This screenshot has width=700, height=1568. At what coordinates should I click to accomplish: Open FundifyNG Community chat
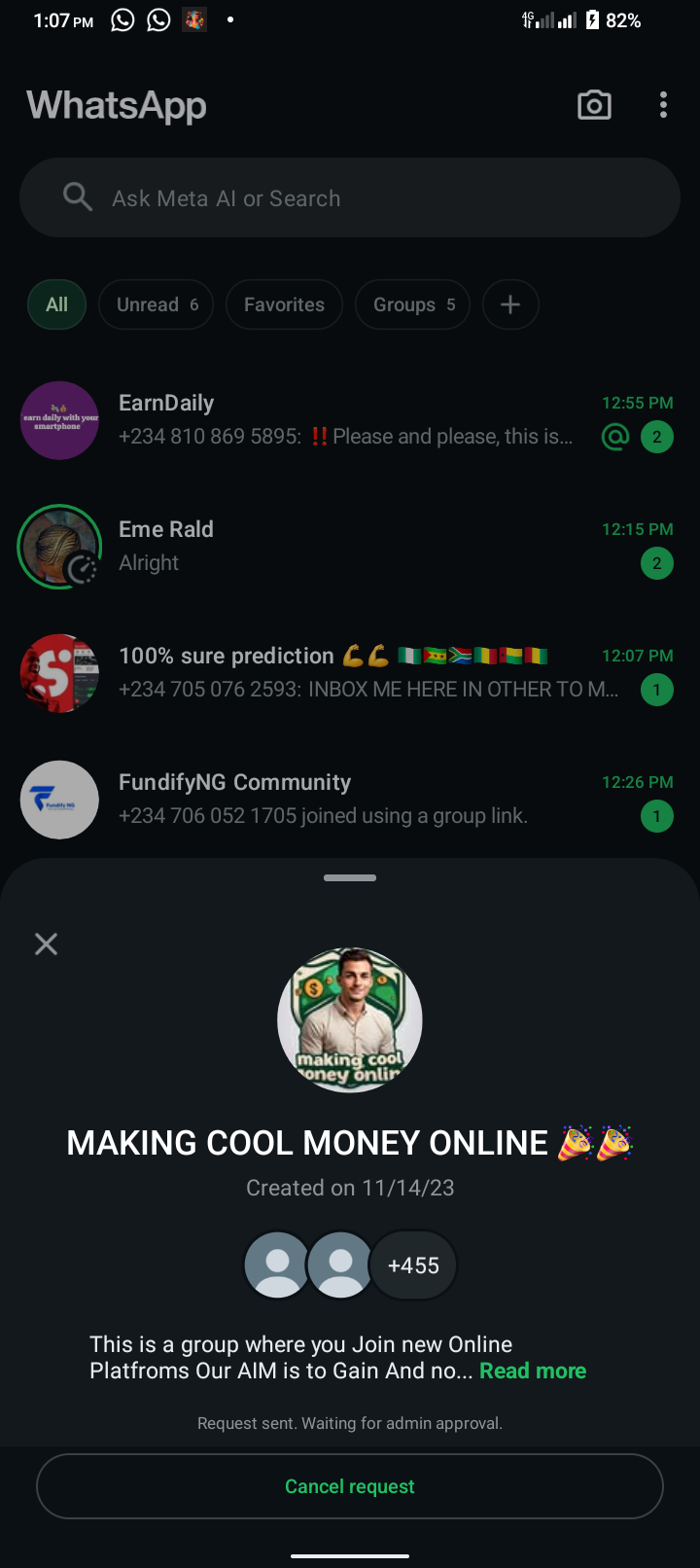coord(350,800)
